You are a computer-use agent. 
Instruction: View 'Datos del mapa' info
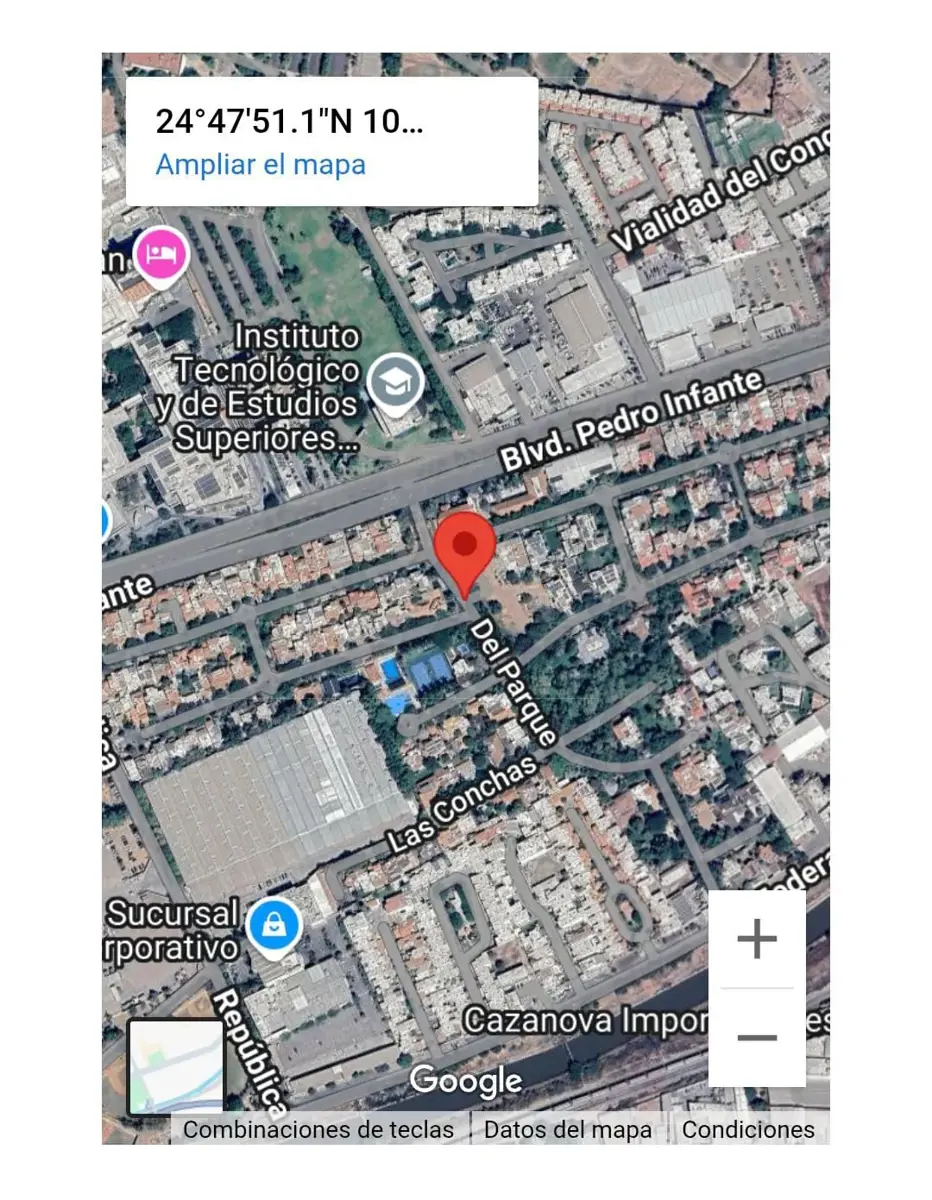(568, 1130)
